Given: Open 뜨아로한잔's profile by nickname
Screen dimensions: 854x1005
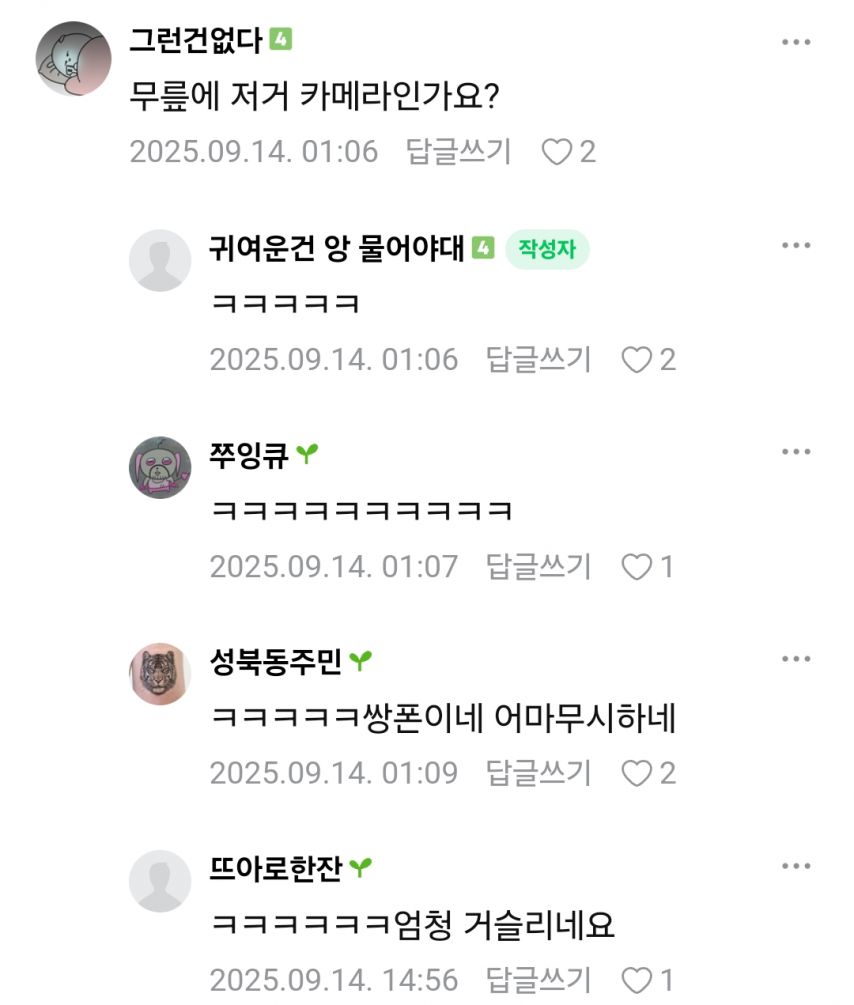Looking at the screenshot, I should tap(276, 868).
